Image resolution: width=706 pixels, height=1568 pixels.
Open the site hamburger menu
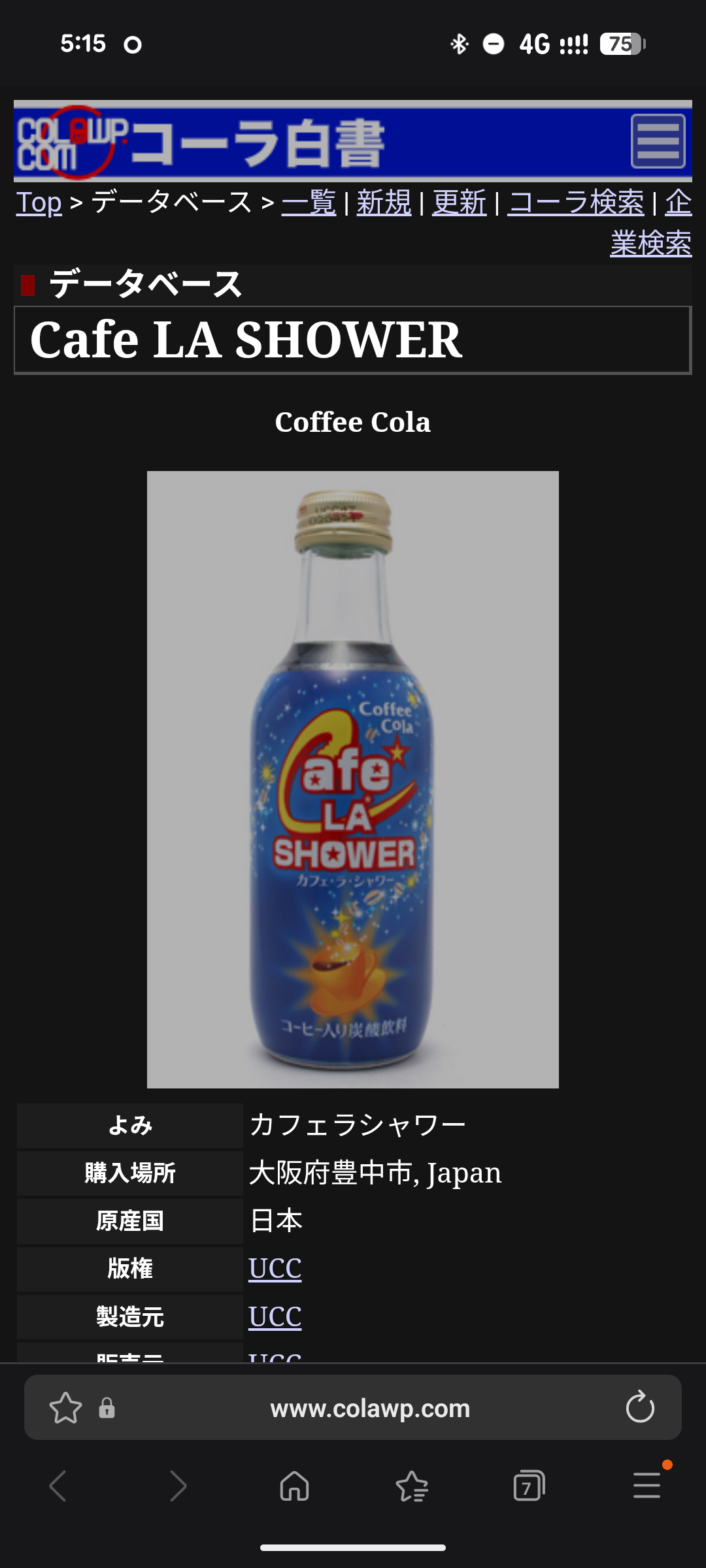point(658,141)
